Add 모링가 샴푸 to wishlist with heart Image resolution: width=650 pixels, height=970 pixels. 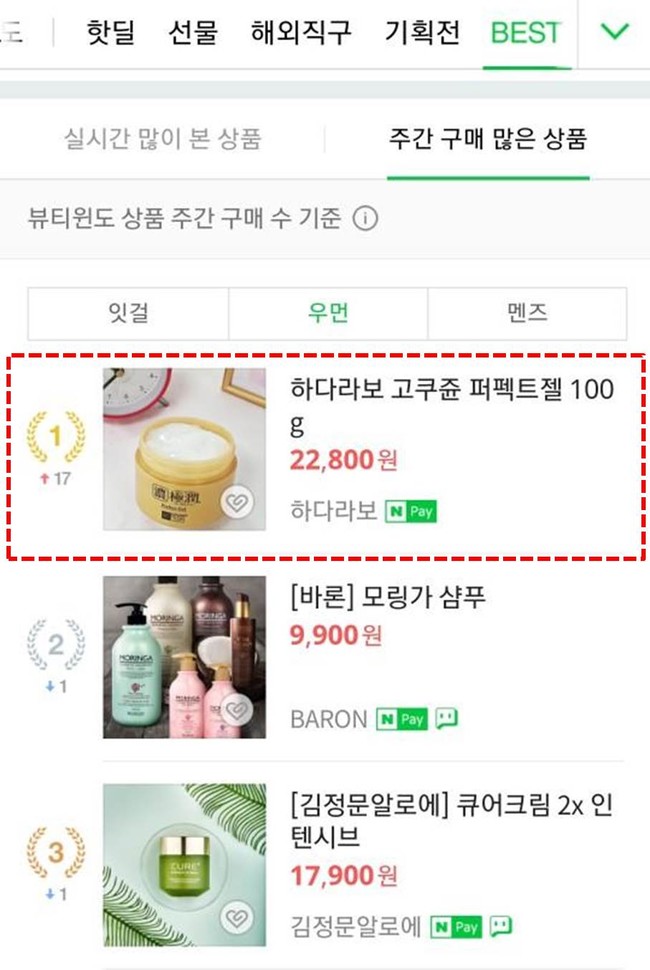coord(236,711)
